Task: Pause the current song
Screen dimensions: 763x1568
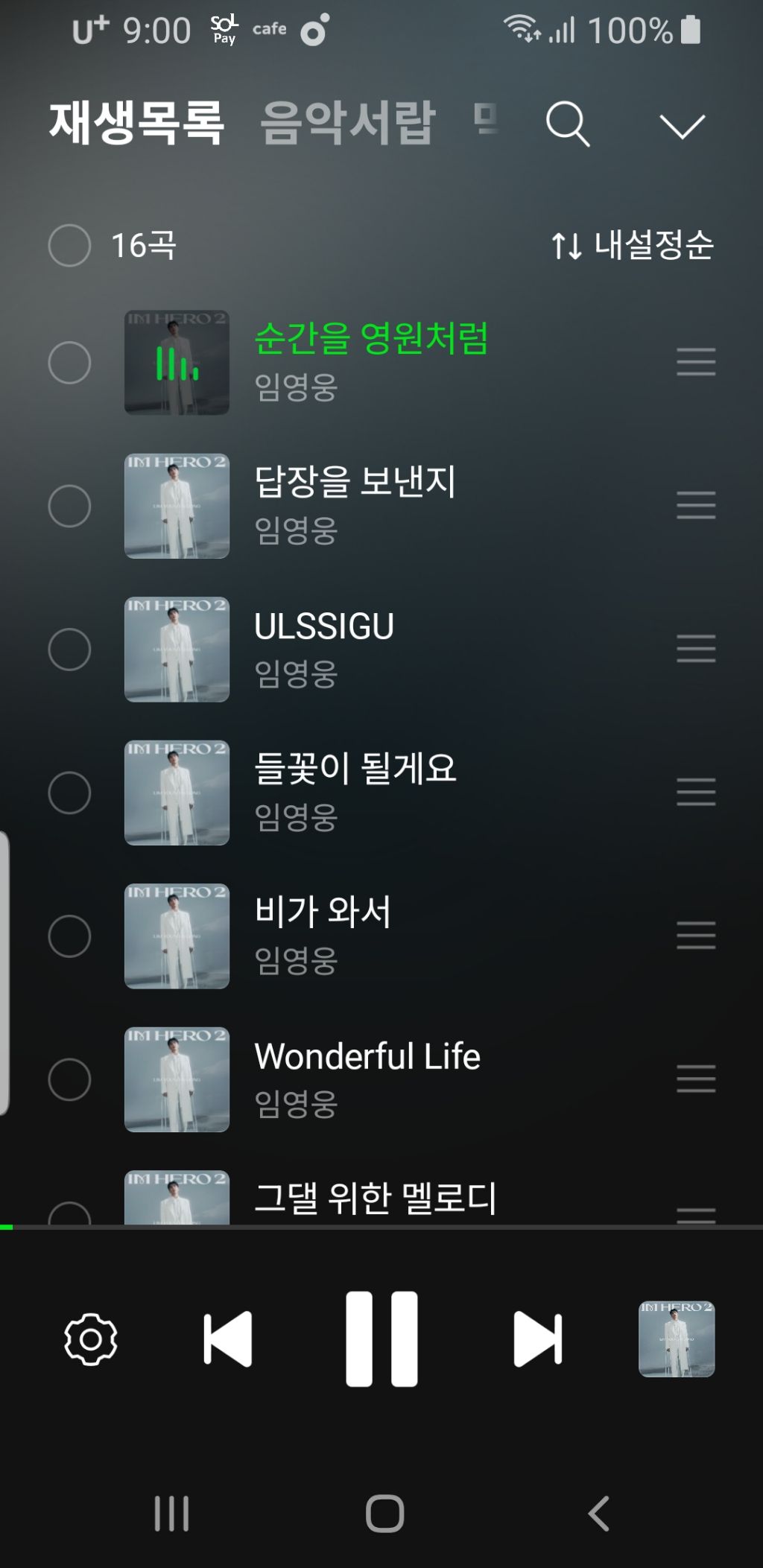Action: click(x=381, y=1339)
